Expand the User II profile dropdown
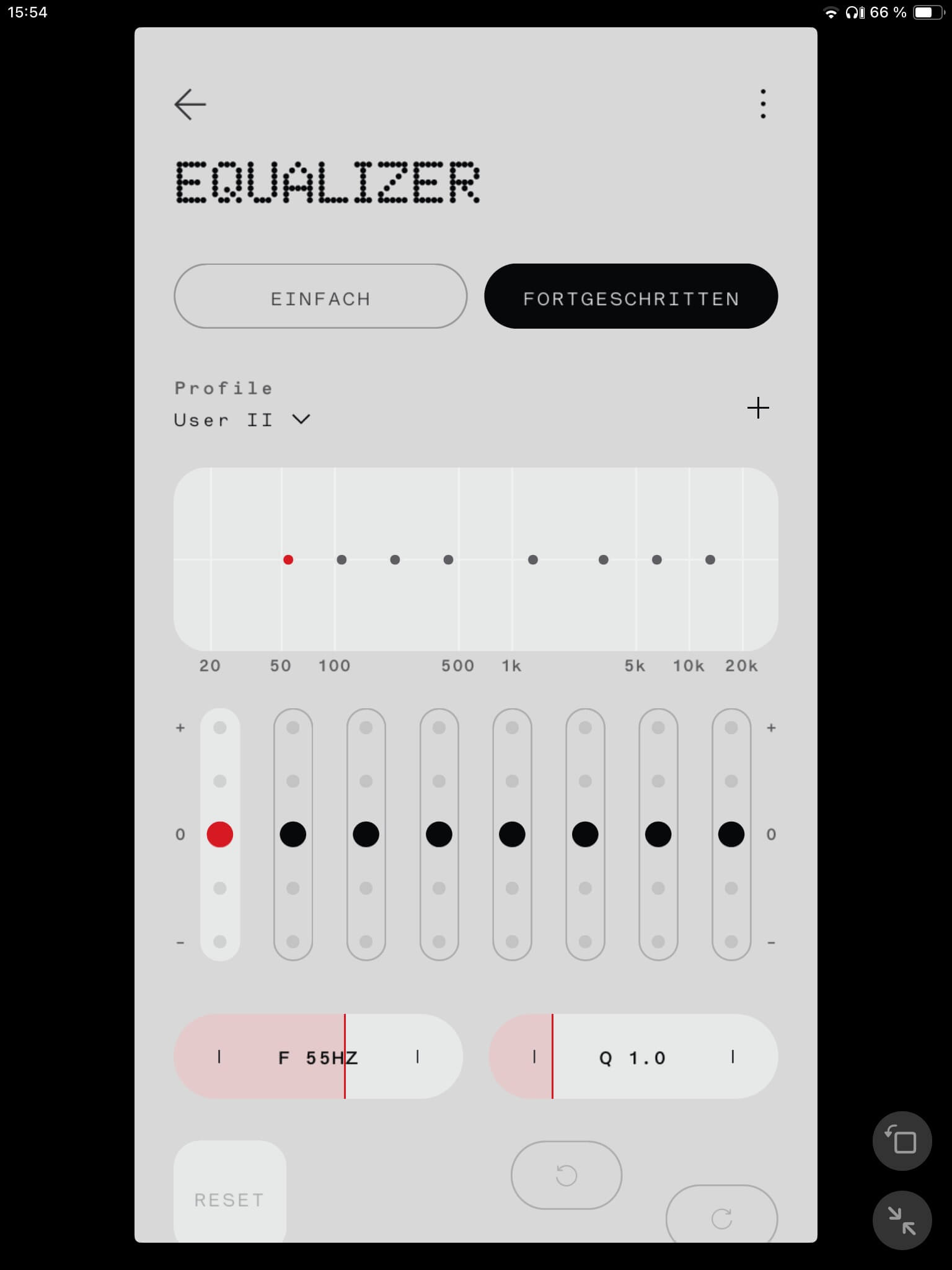This screenshot has height=1270, width=952. tap(242, 420)
